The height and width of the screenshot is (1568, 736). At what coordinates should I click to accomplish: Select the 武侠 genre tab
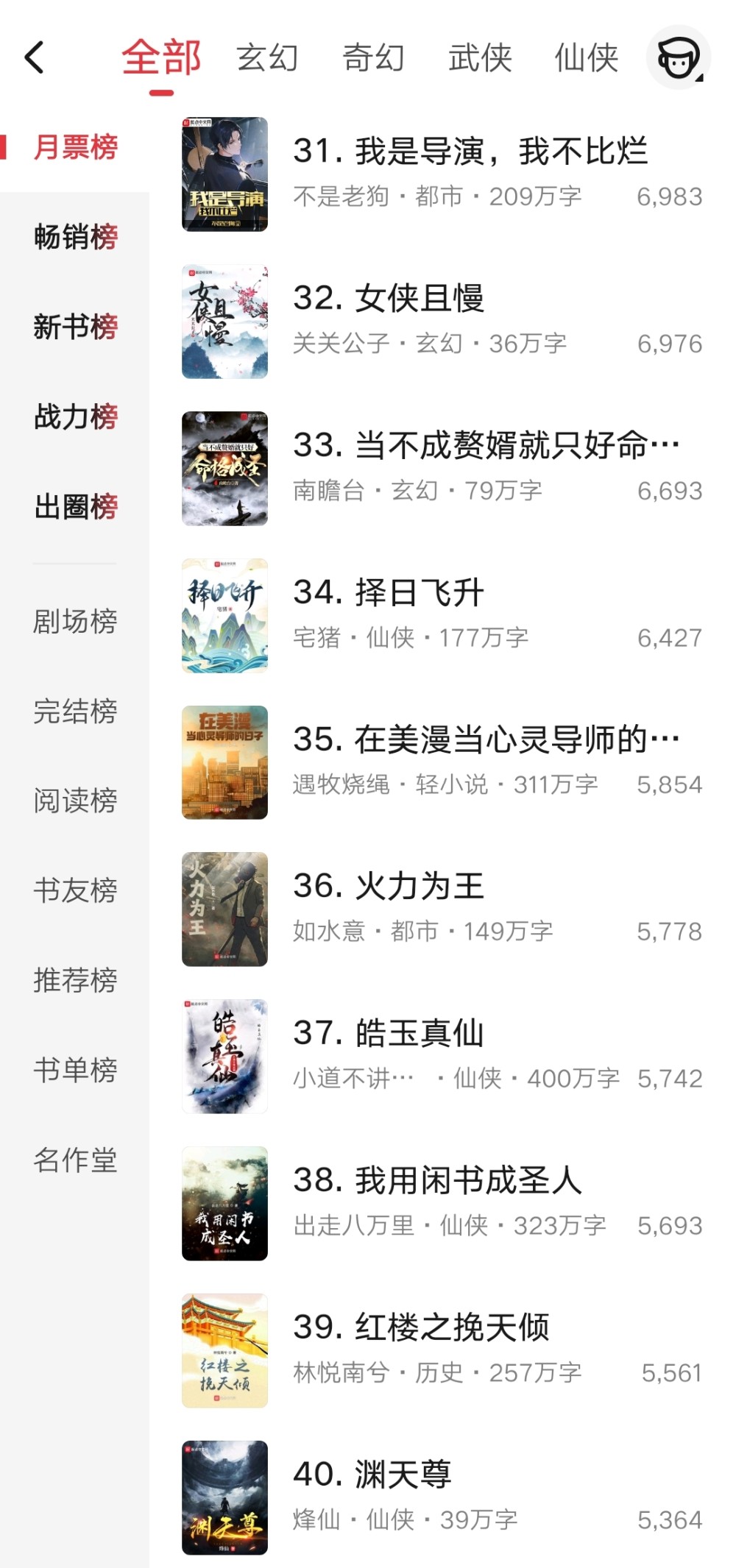[480, 58]
